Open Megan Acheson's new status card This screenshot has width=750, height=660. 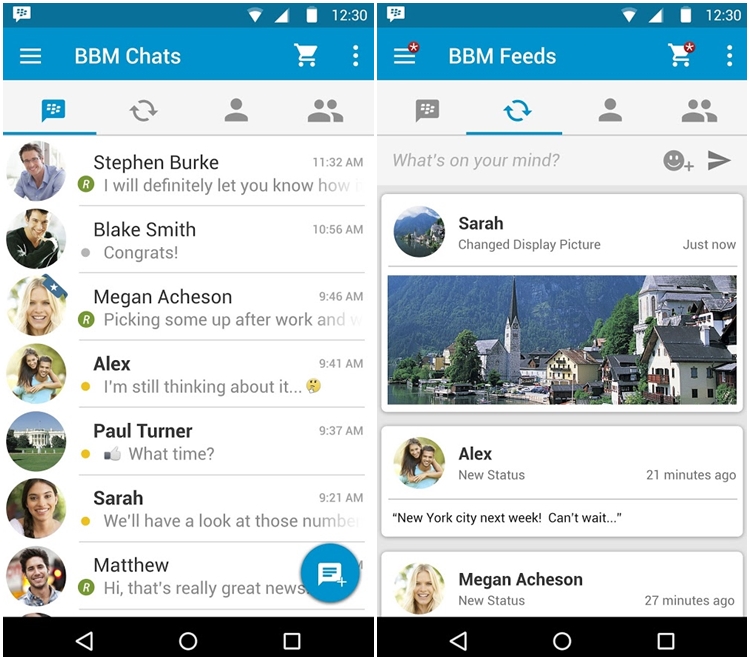coord(561,588)
